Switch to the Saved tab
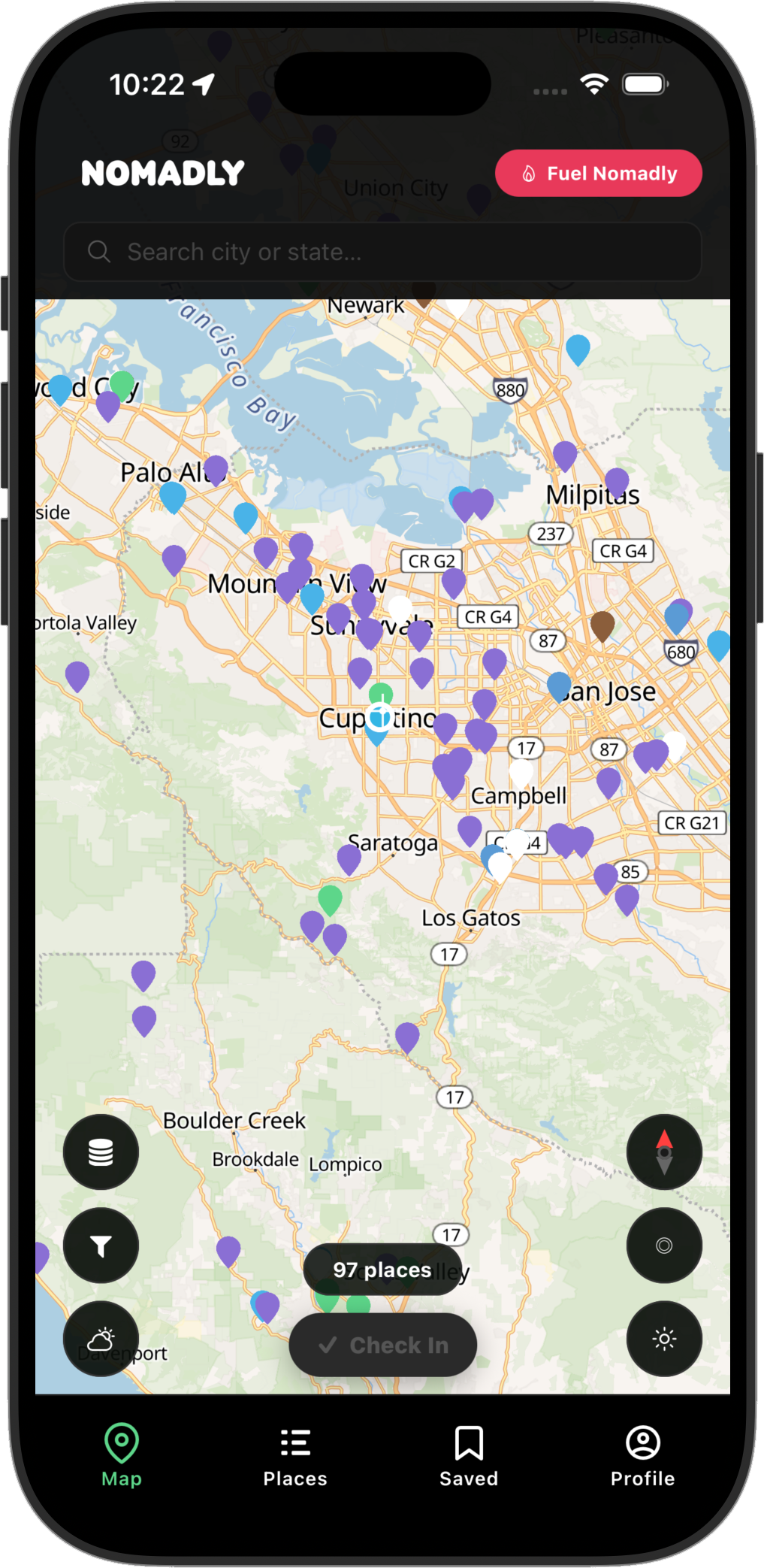Image resolution: width=764 pixels, height=1568 pixels. (469, 1457)
